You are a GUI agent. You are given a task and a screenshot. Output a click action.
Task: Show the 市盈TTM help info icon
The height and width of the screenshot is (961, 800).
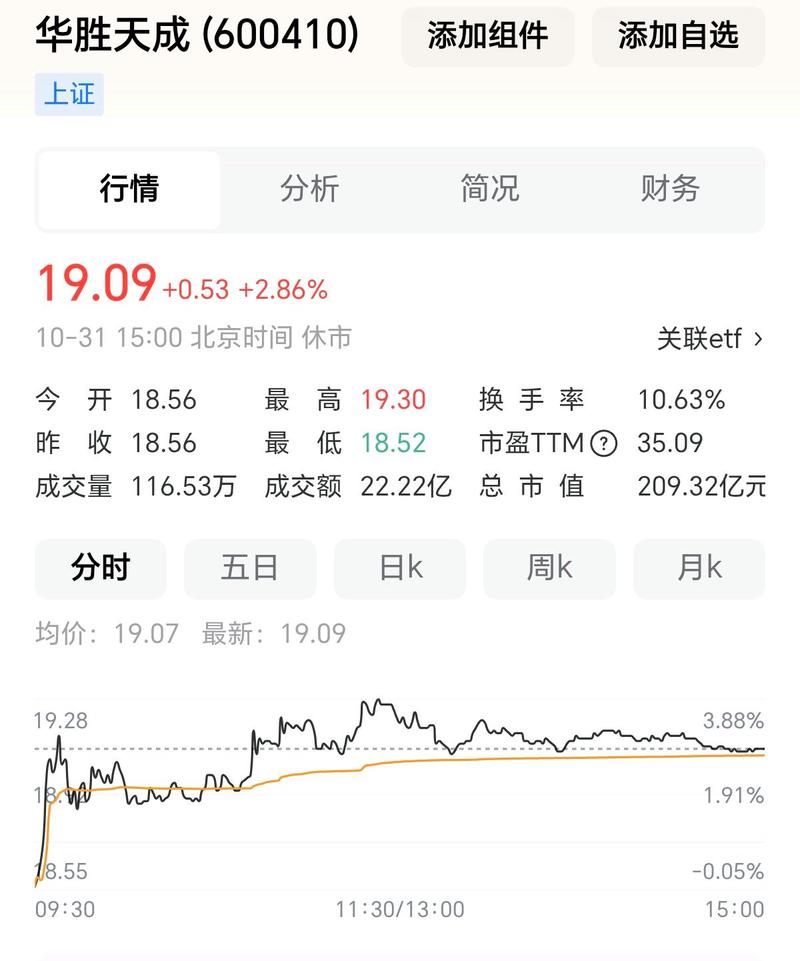tap(603, 443)
